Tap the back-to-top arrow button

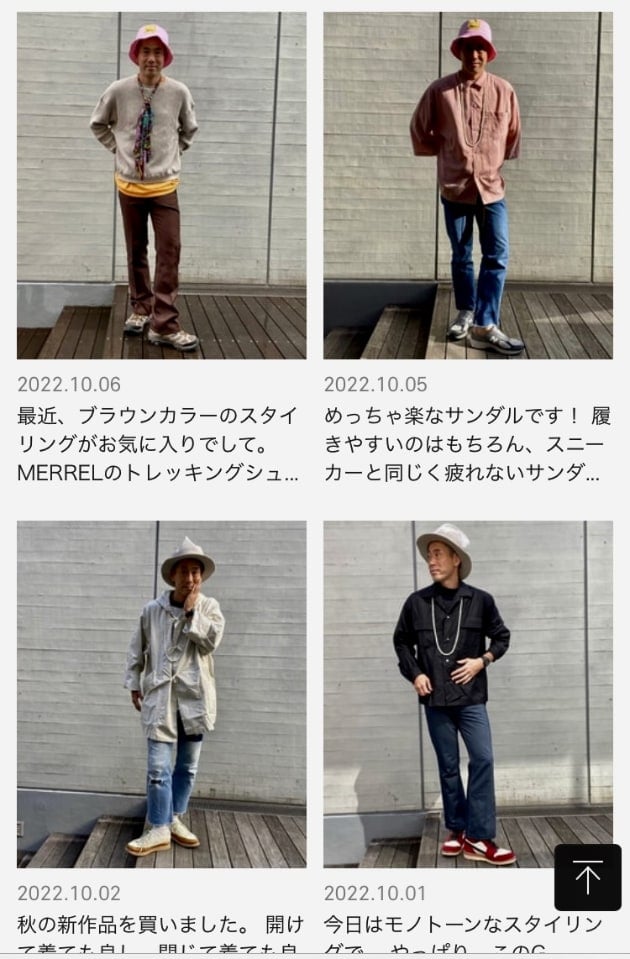587,877
